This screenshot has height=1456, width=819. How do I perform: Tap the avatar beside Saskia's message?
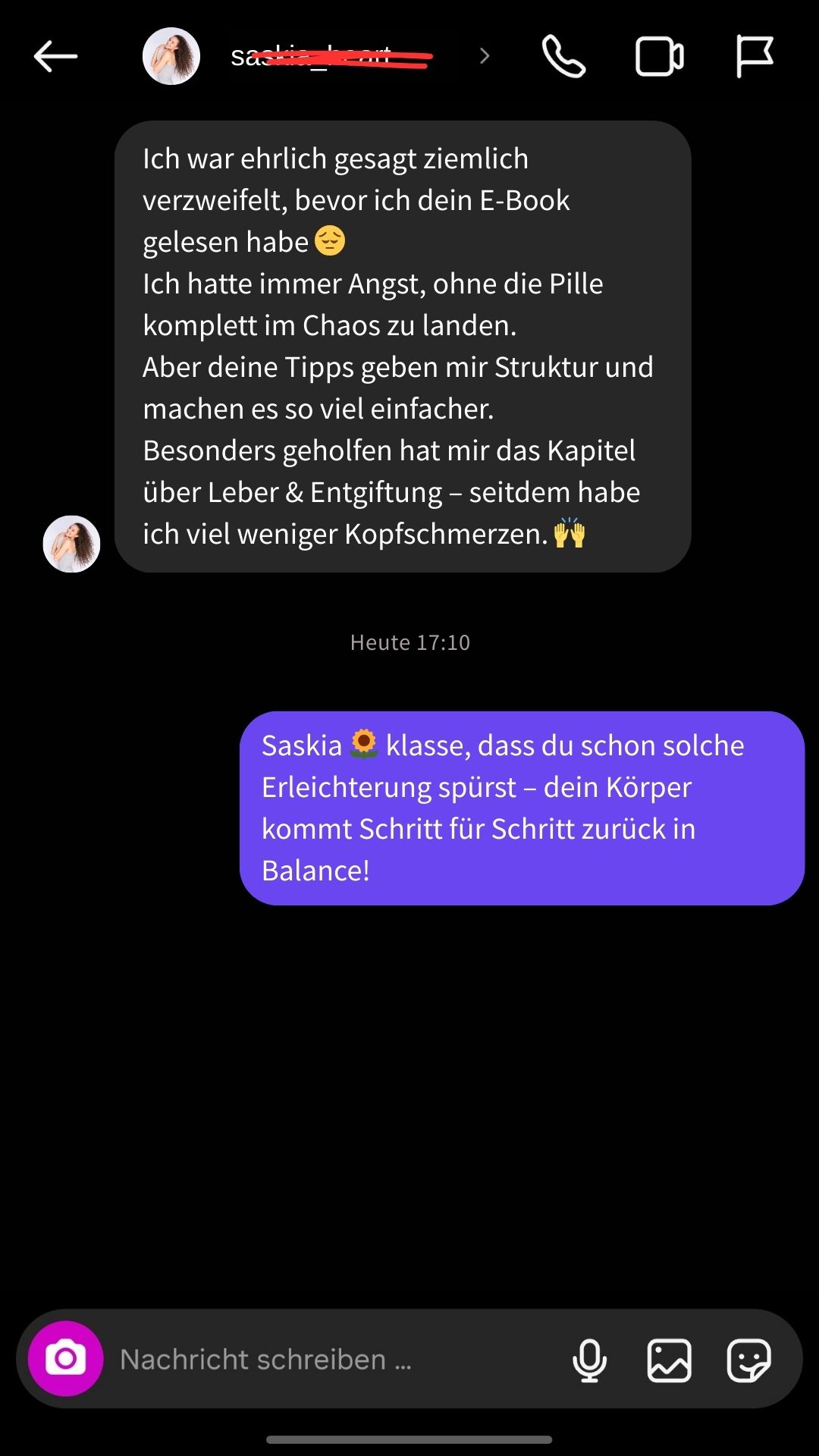click(x=71, y=543)
